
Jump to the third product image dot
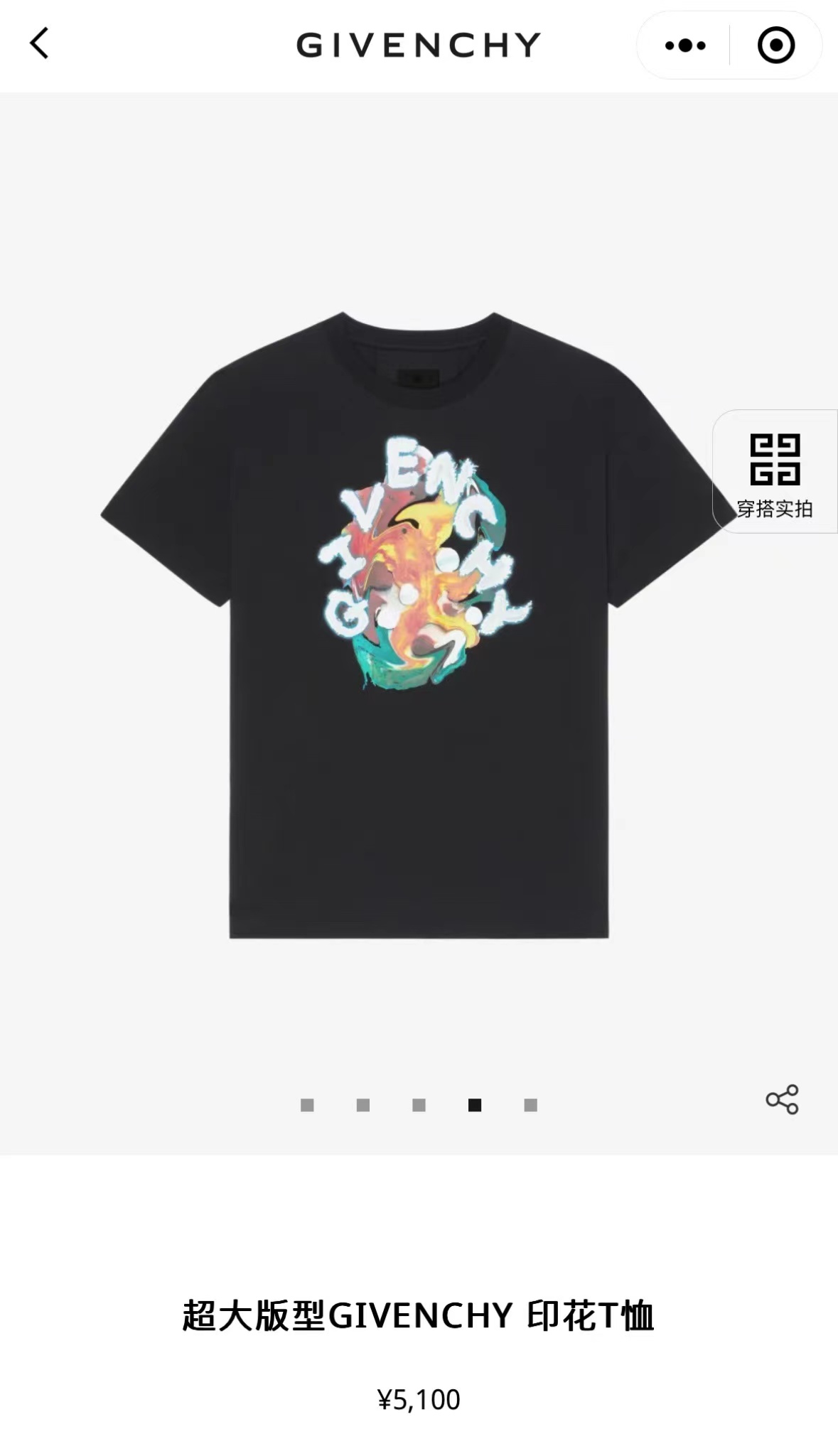click(x=419, y=1105)
